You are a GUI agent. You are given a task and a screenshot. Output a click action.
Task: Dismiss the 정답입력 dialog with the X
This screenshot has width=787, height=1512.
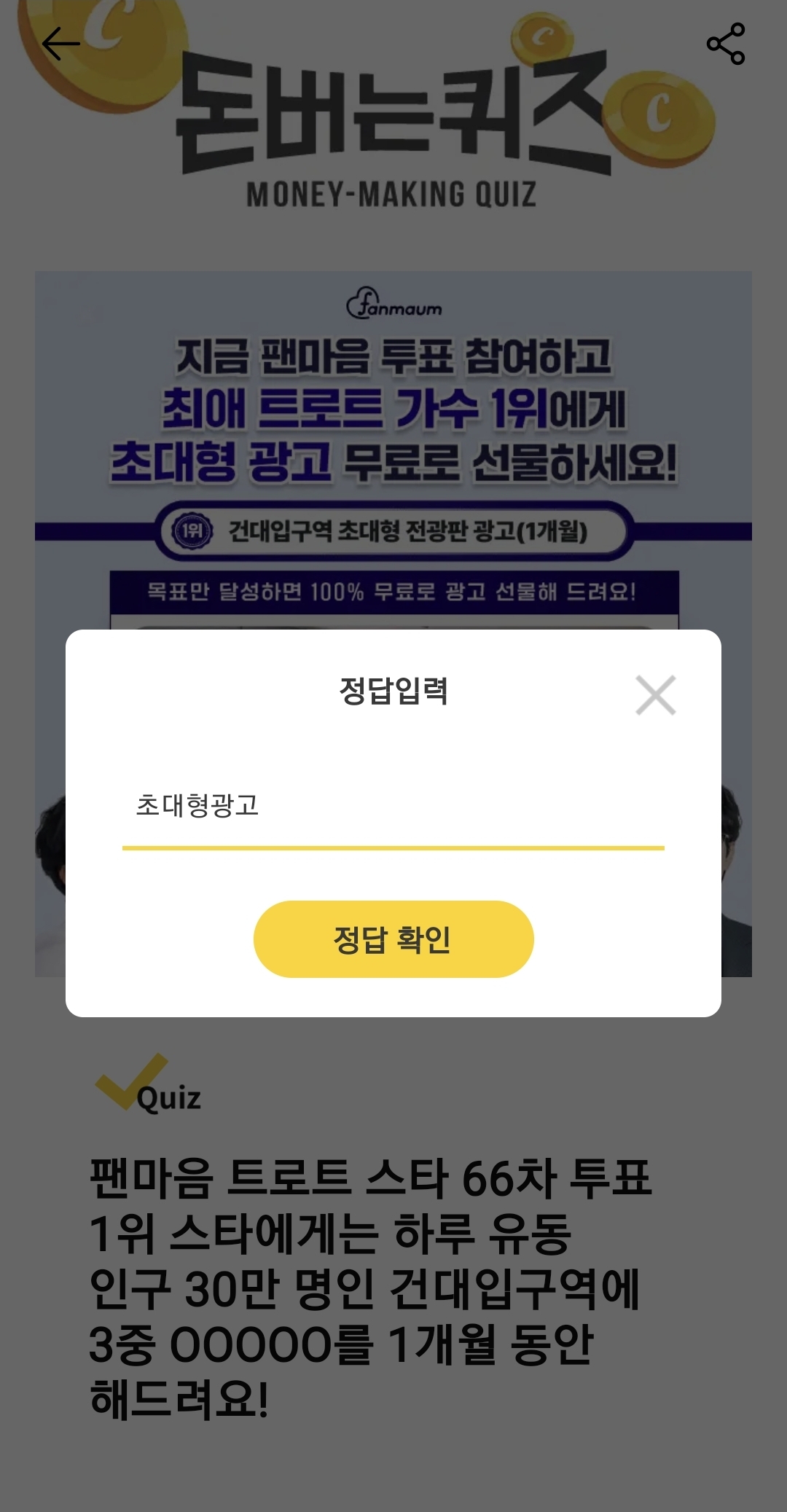click(x=655, y=696)
